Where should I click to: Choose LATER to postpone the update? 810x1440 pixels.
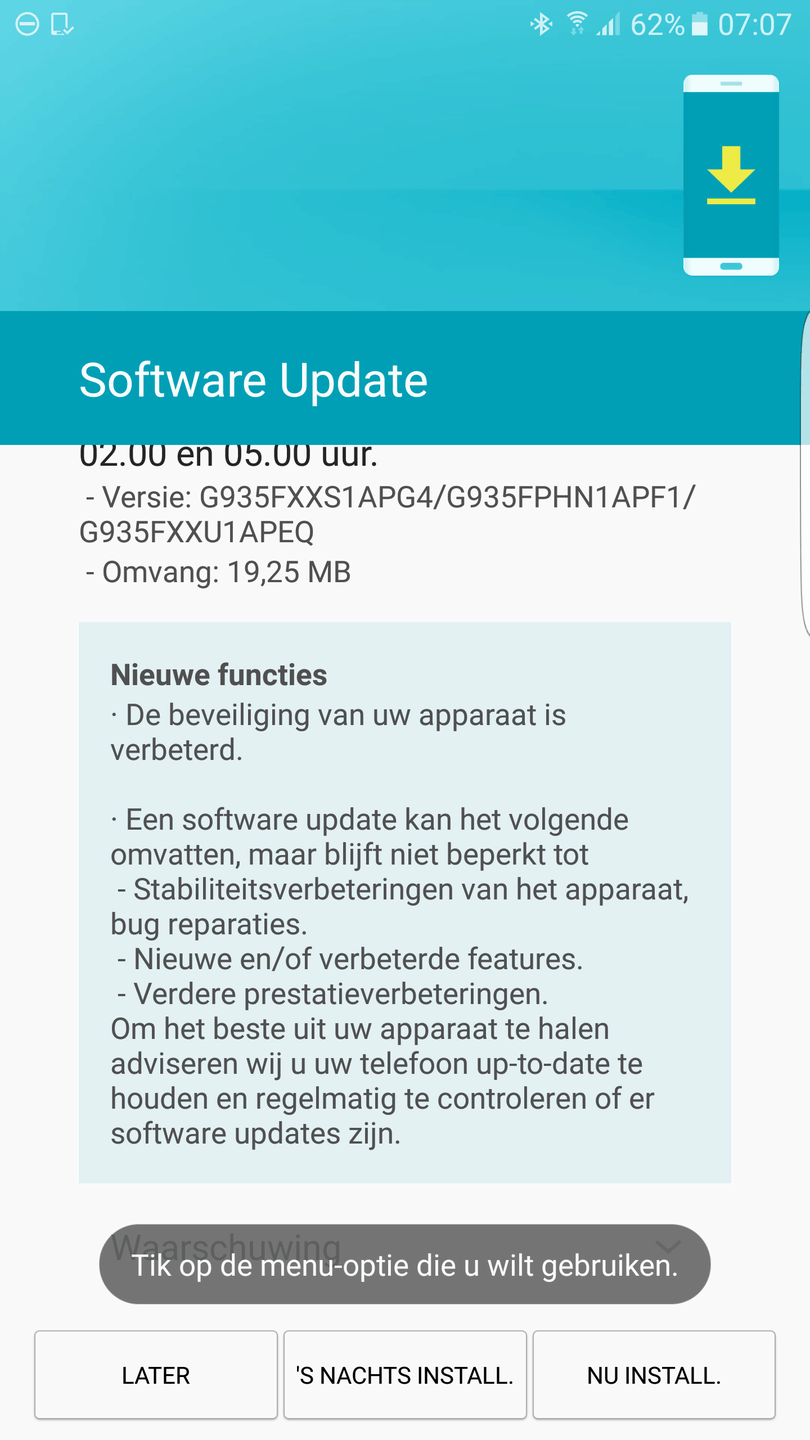pyautogui.click(x=156, y=1375)
